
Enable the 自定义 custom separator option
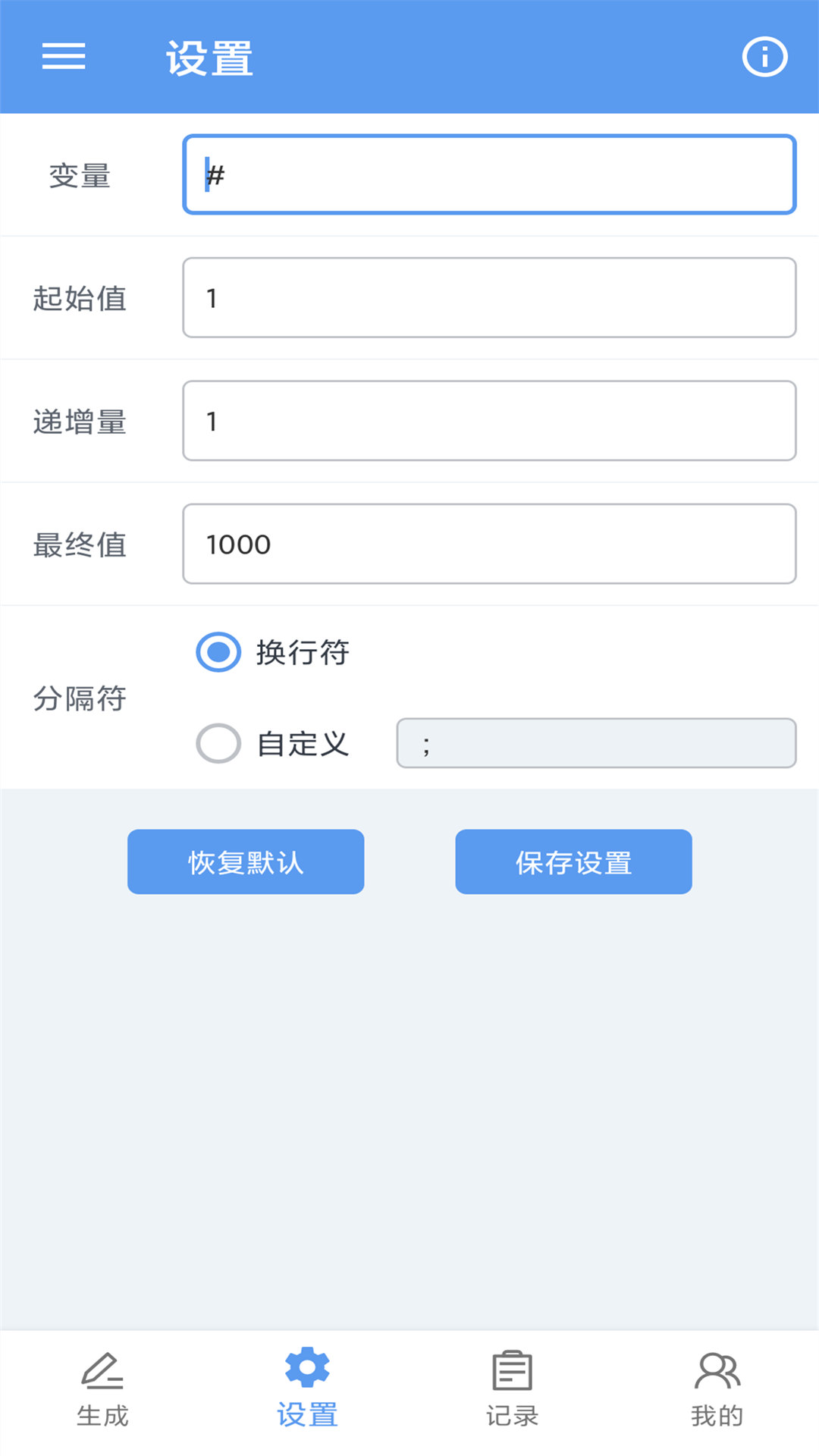[x=218, y=744]
